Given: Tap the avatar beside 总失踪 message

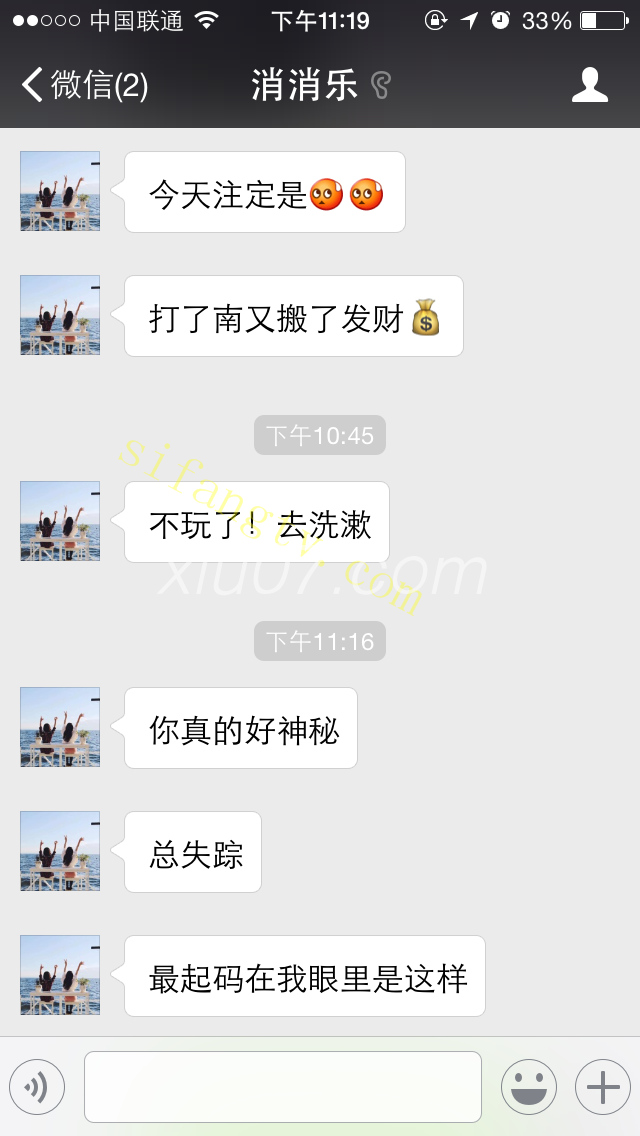Looking at the screenshot, I should click(60, 851).
